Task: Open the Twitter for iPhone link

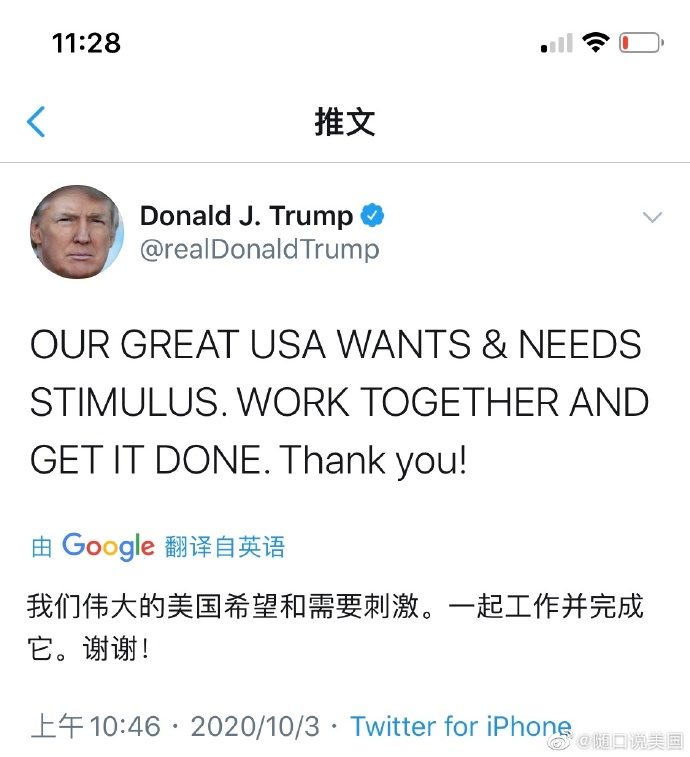Action: pos(460,726)
